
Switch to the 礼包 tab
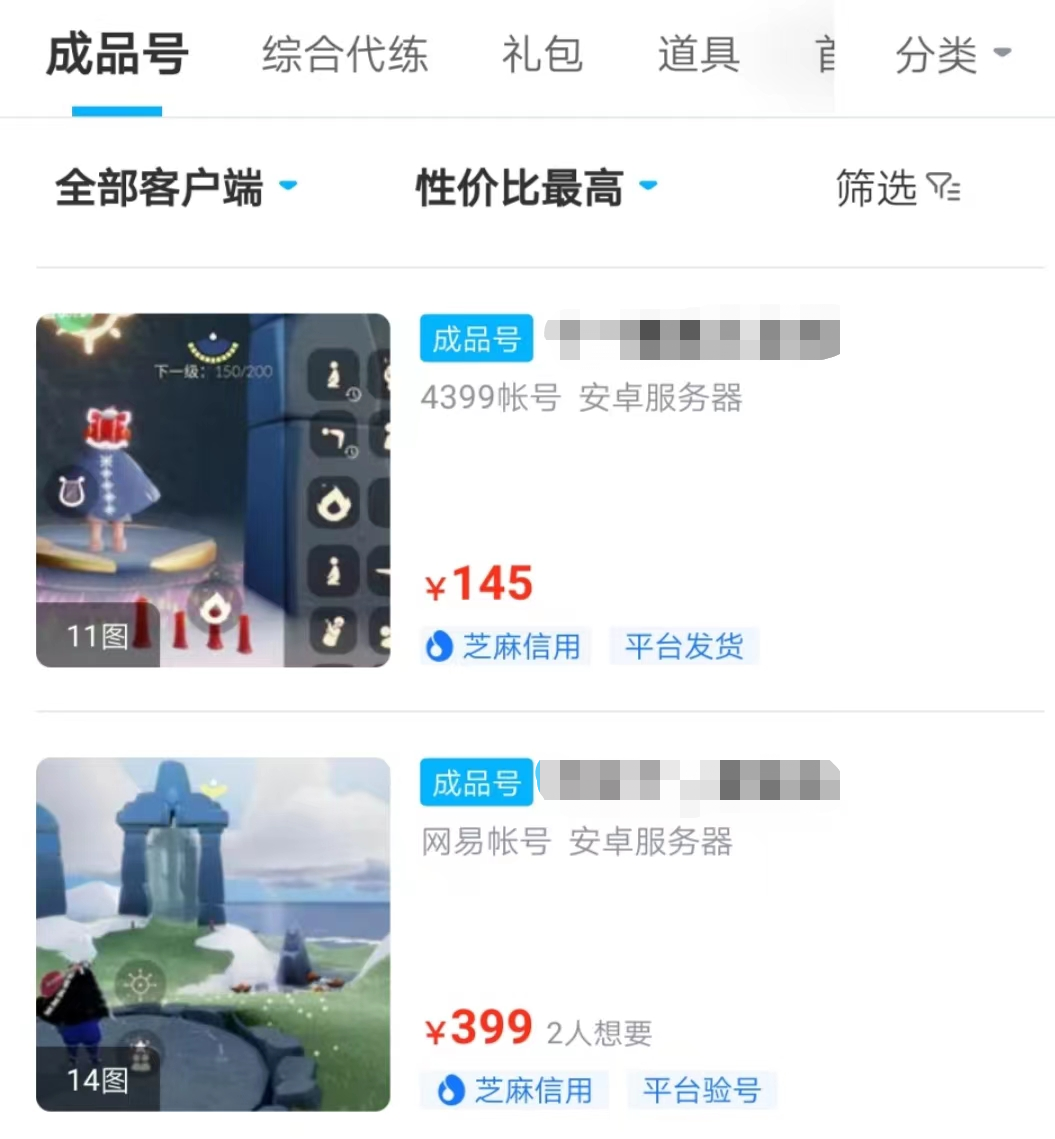(x=542, y=55)
